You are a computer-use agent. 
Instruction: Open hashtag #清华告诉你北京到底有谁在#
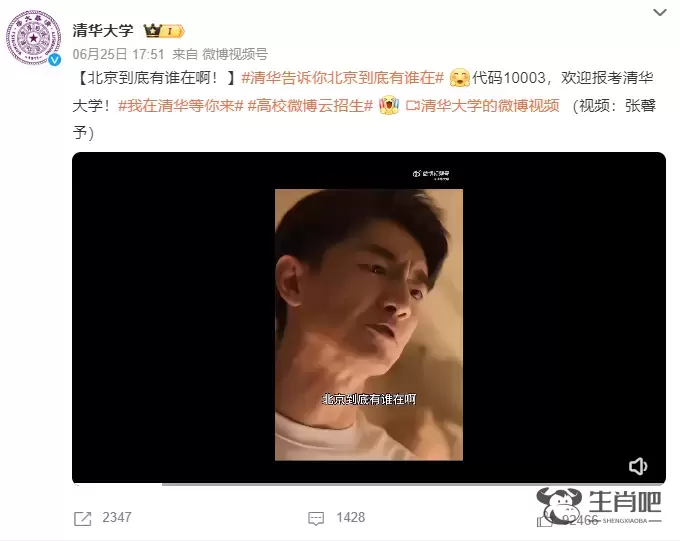tap(342, 78)
